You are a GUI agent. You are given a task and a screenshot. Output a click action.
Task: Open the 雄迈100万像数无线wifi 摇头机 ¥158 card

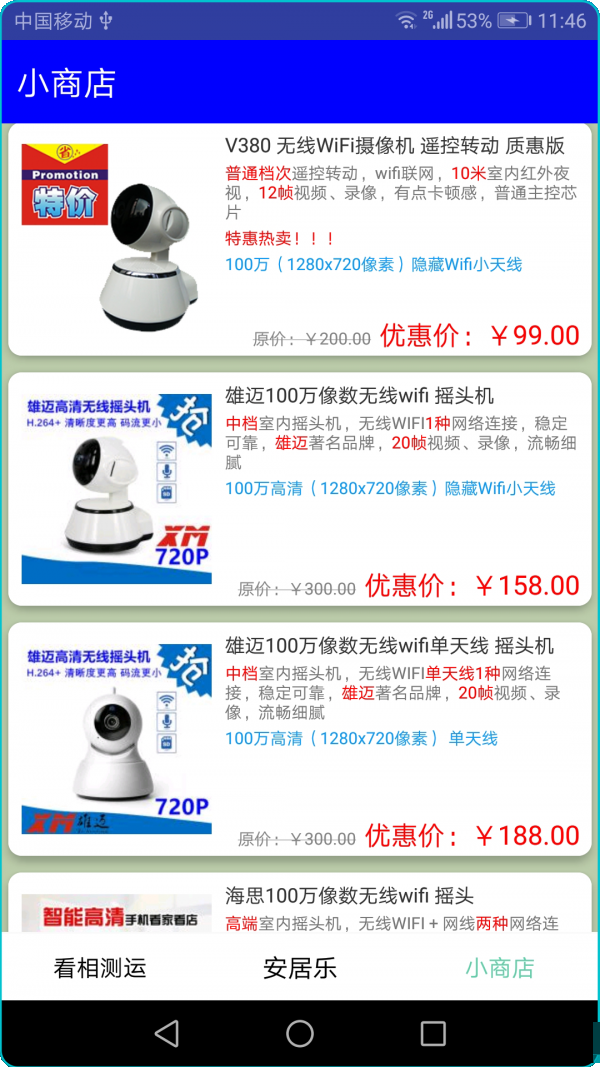coord(300,488)
